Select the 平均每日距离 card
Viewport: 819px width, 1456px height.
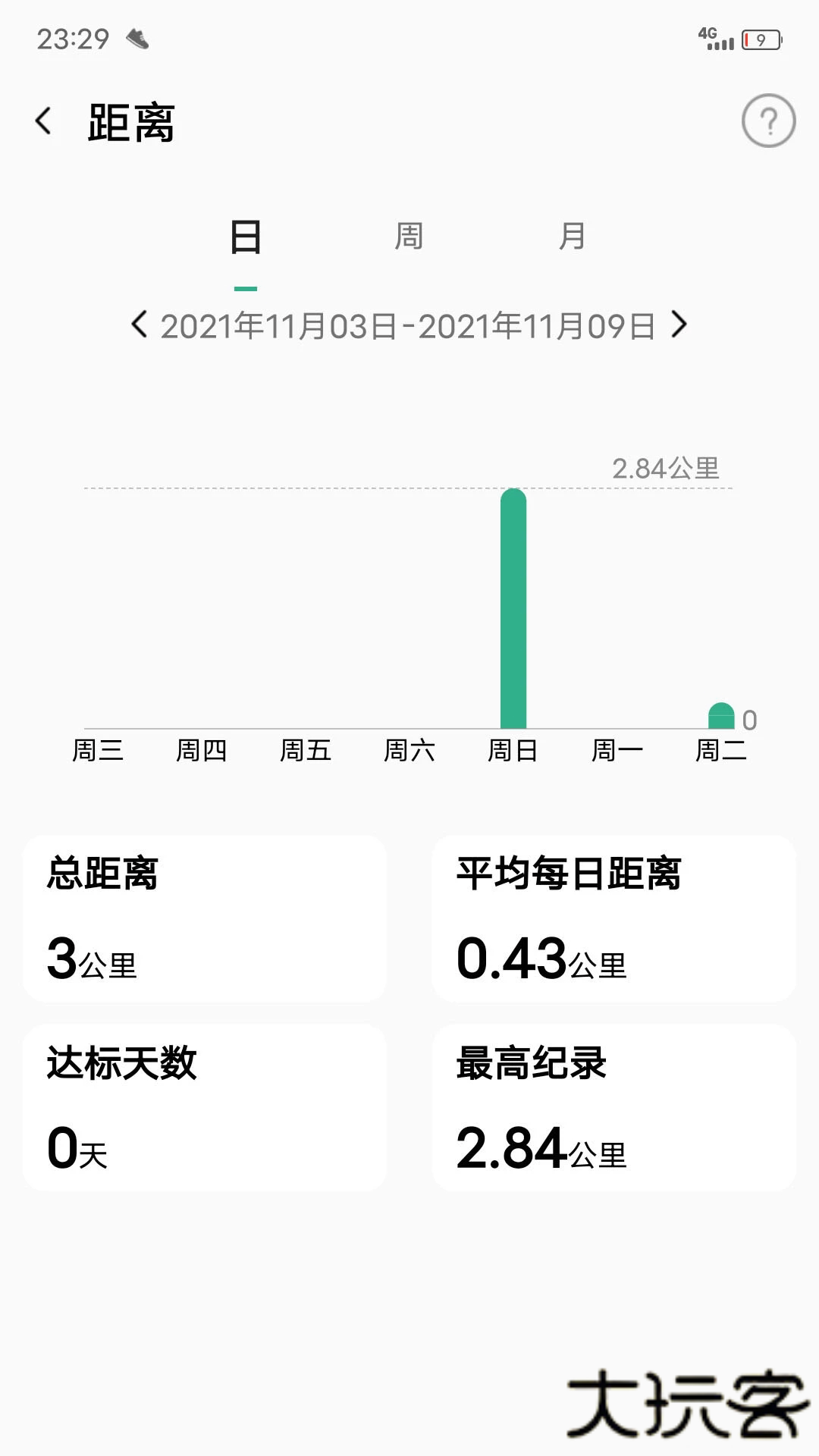point(614,918)
